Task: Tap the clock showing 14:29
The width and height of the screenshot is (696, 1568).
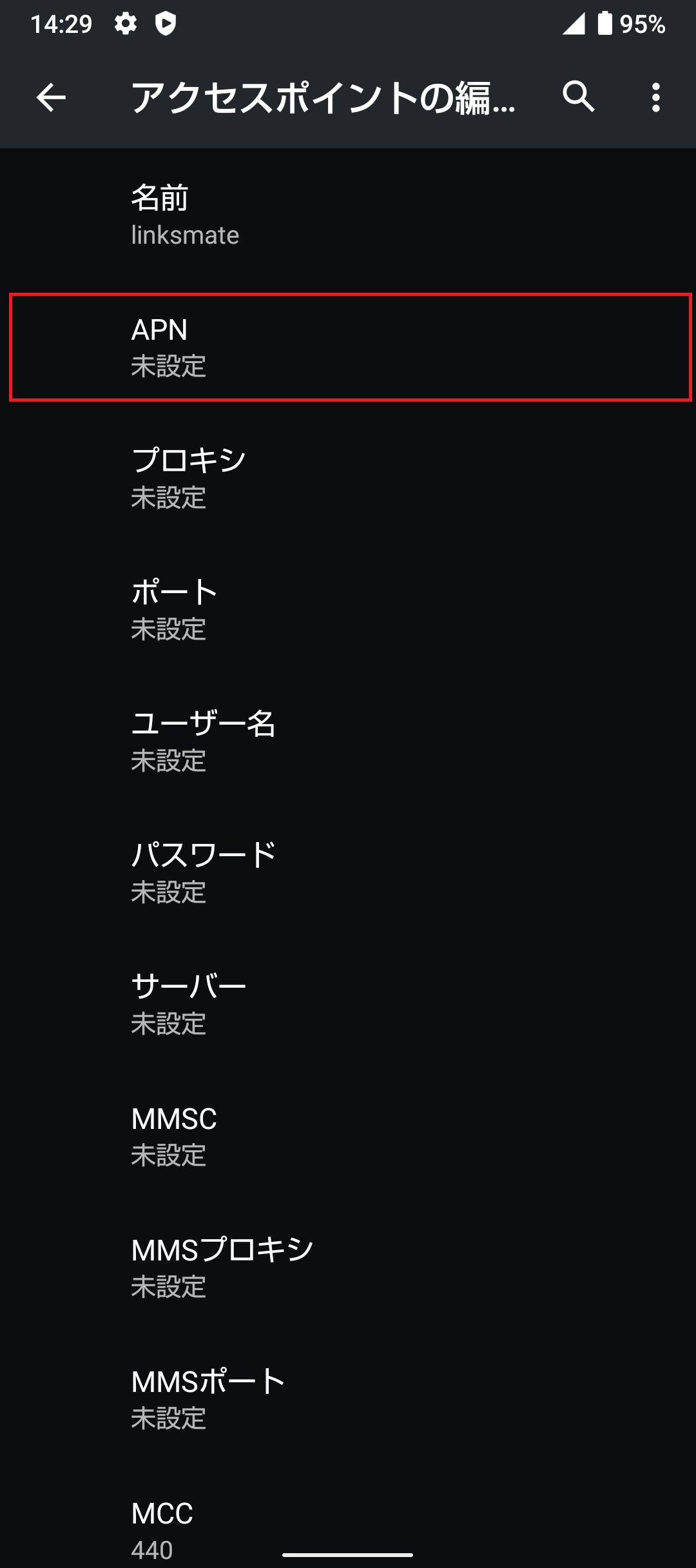Action: coord(62,24)
